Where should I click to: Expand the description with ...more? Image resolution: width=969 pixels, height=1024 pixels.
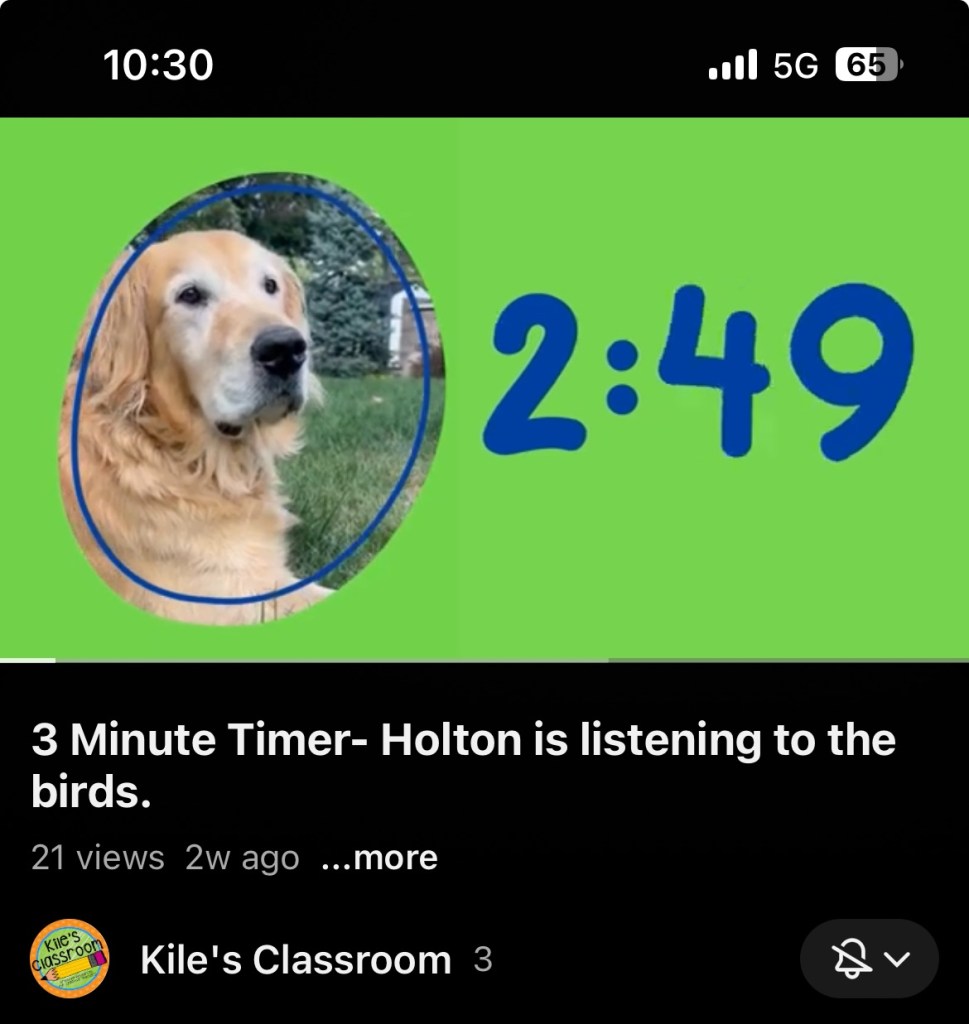[x=380, y=858]
